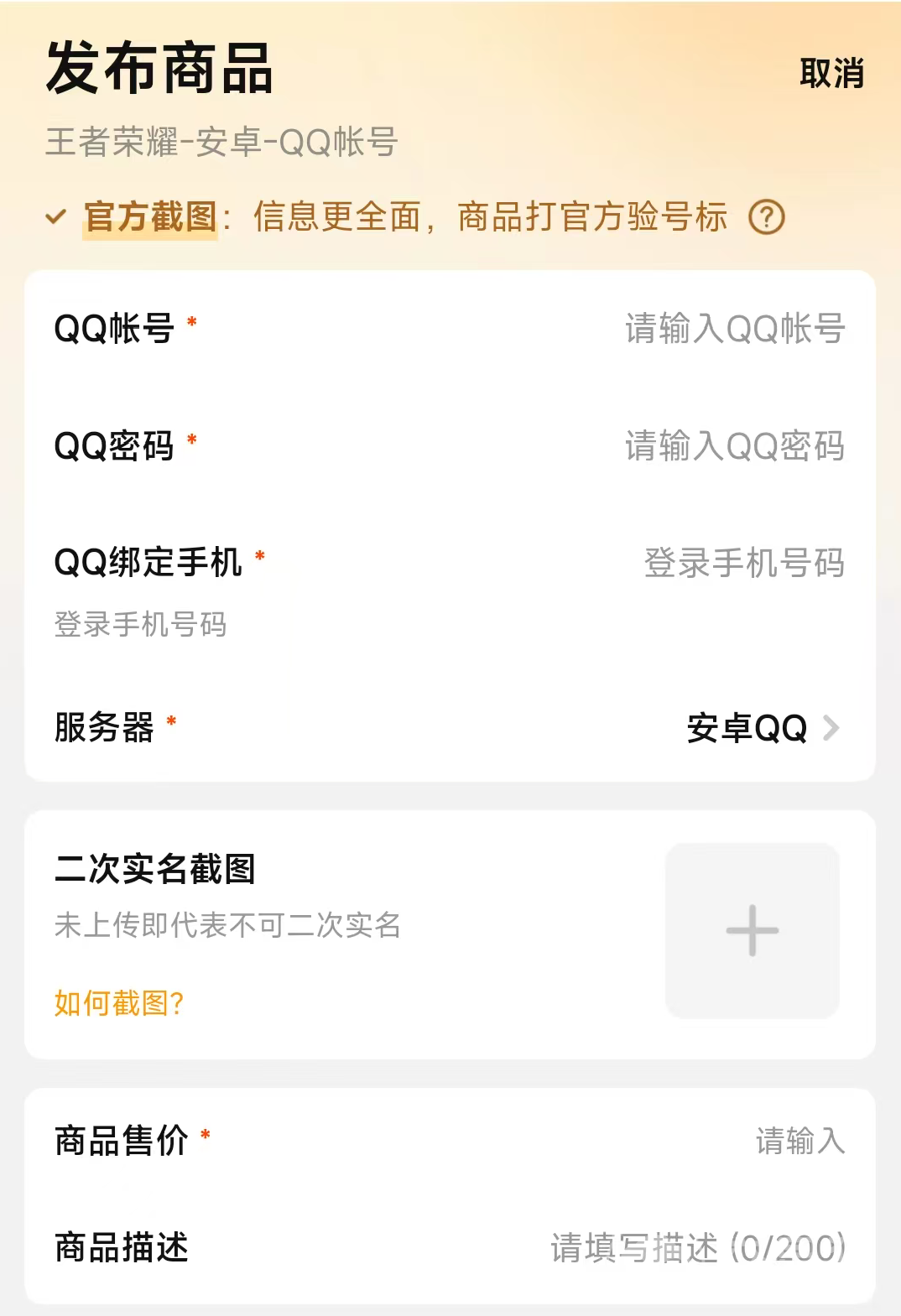Focus the QQ帐号 input field

point(734,328)
